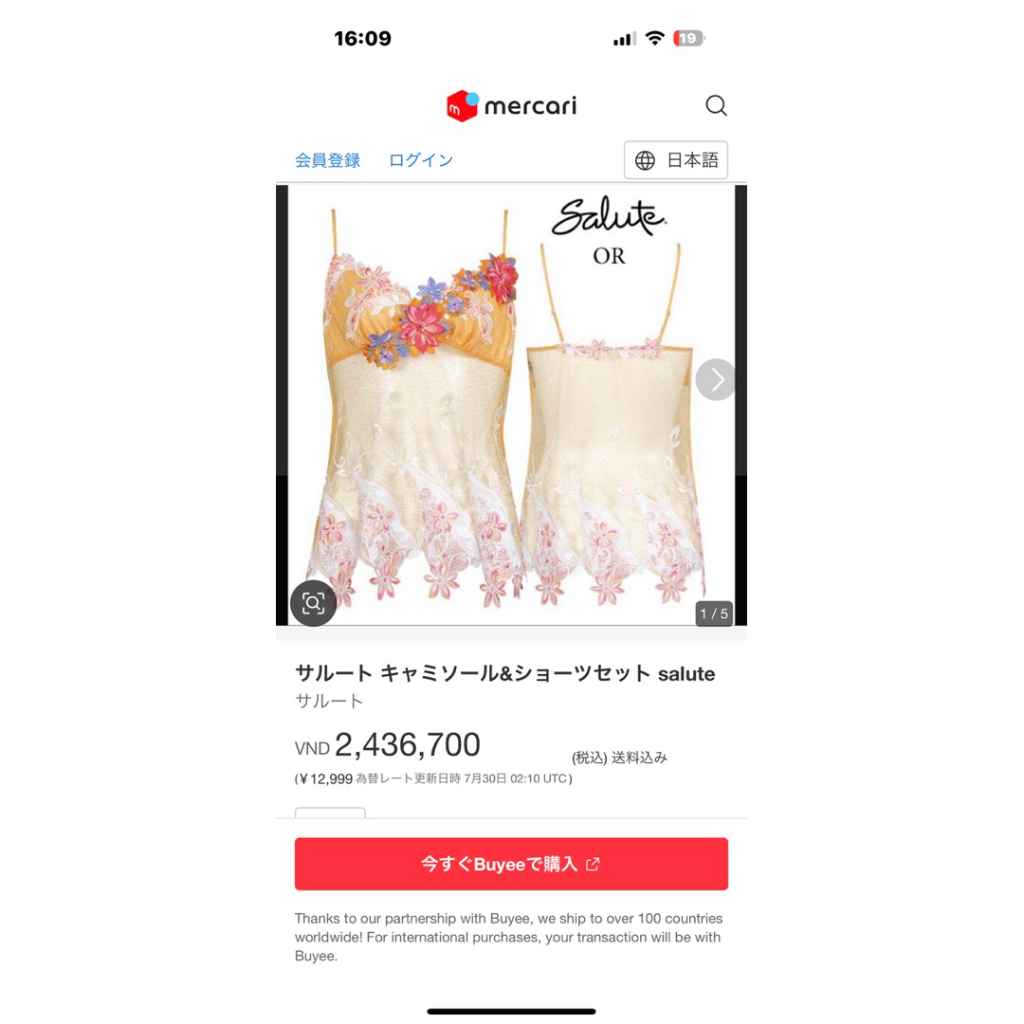Screen dimensions: 1024x1024
Task: Open the サルート brand link
Action: (x=329, y=701)
